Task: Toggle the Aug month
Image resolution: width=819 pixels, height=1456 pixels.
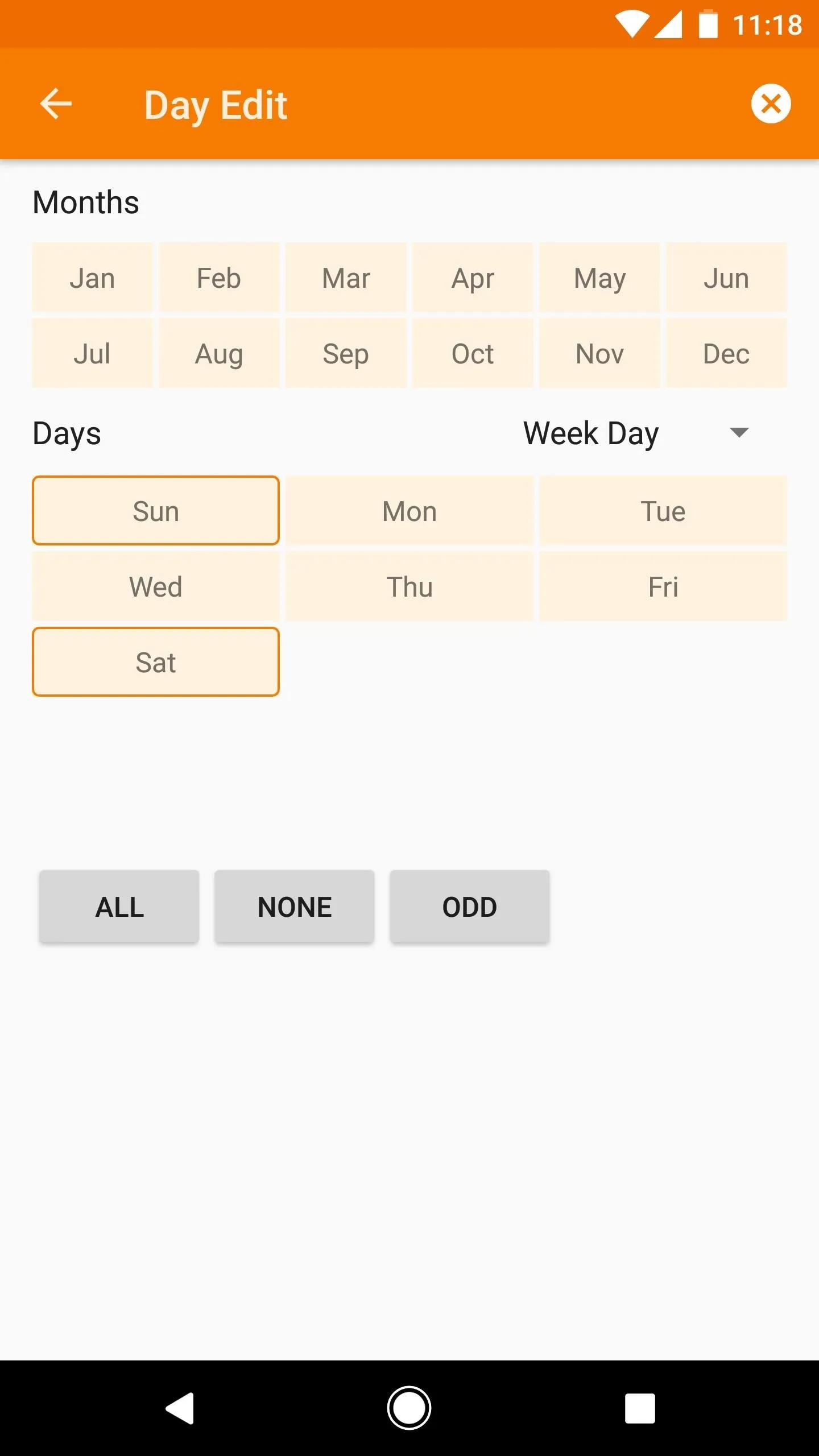Action: point(219,354)
